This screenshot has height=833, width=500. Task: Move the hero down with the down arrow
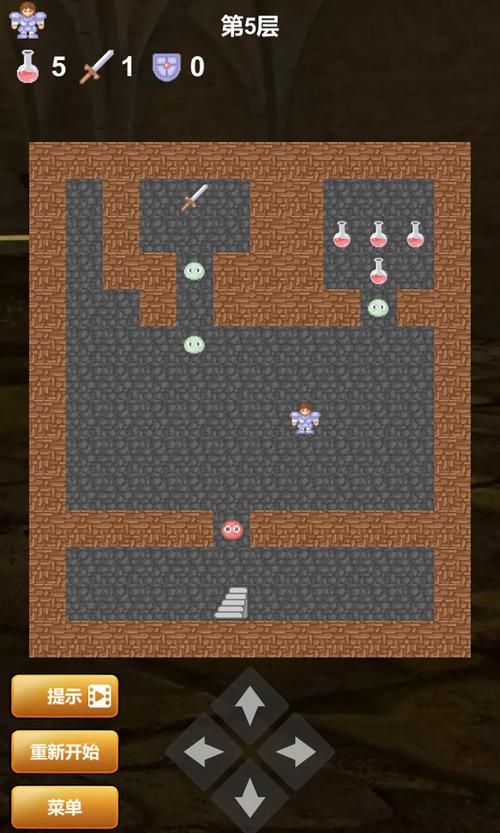click(250, 798)
